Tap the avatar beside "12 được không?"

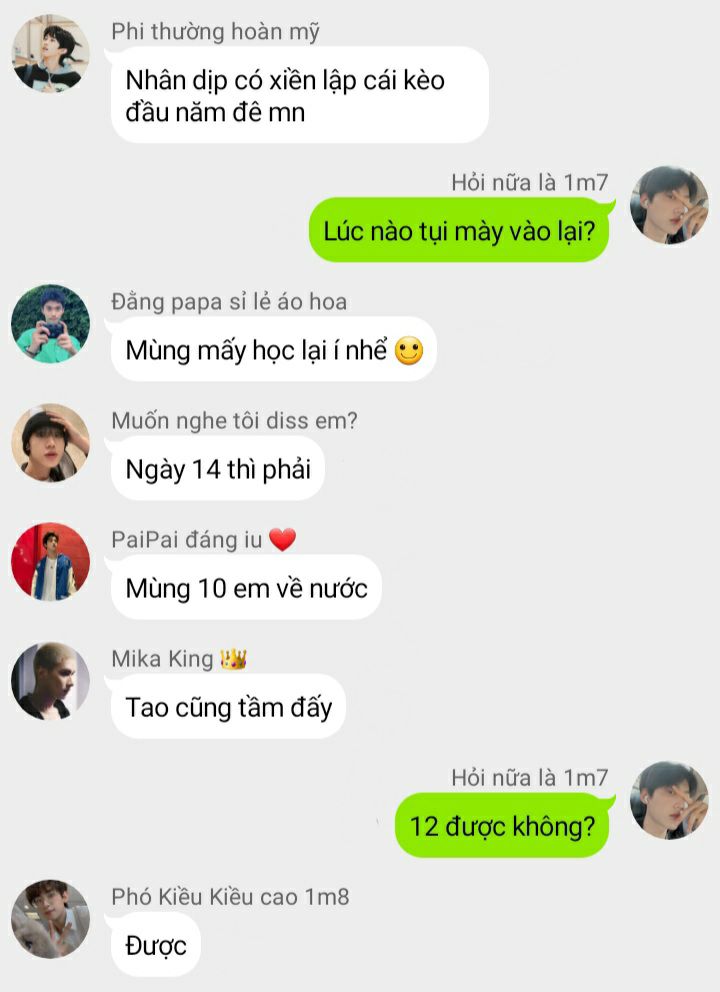pyautogui.click(x=669, y=800)
